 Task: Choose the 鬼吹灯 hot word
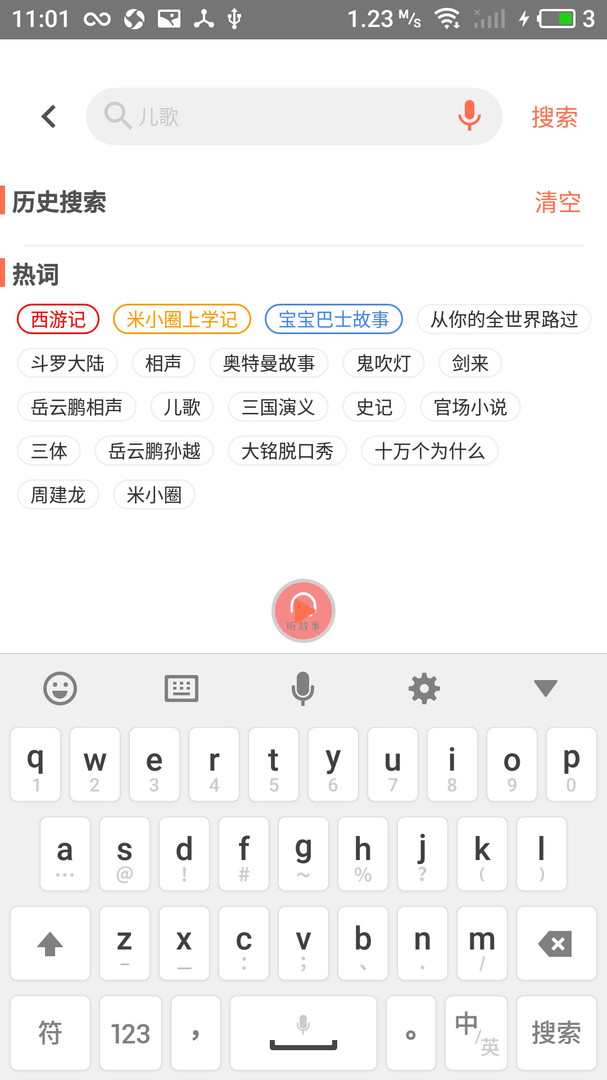pyautogui.click(x=383, y=363)
